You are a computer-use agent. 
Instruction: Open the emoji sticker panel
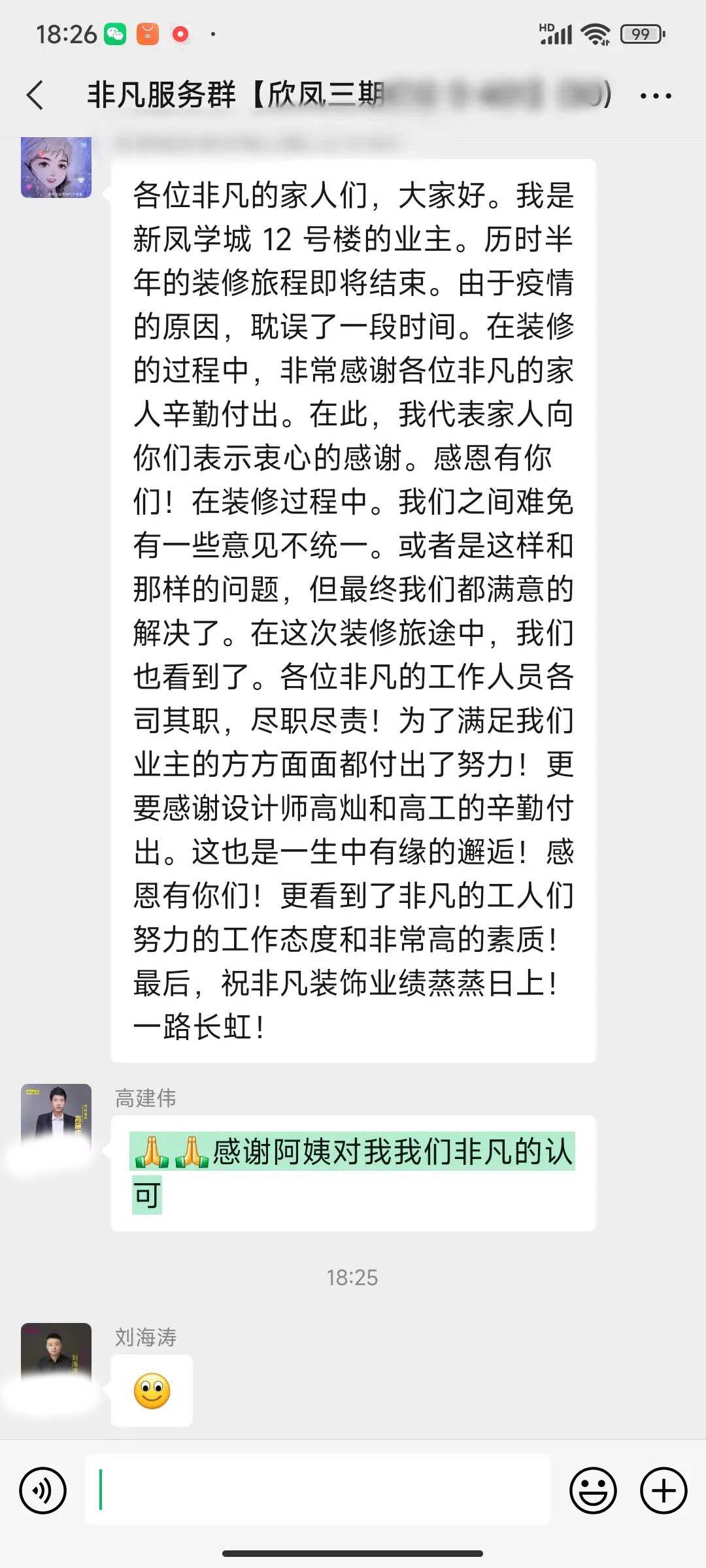593,1491
